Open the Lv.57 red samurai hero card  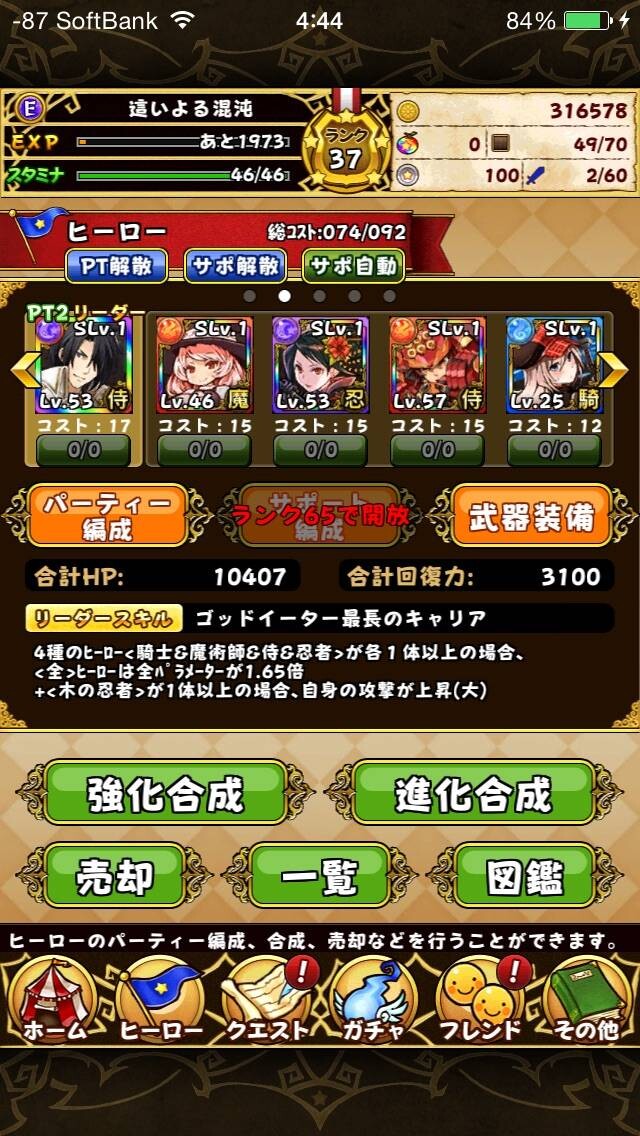coord(438,365)
